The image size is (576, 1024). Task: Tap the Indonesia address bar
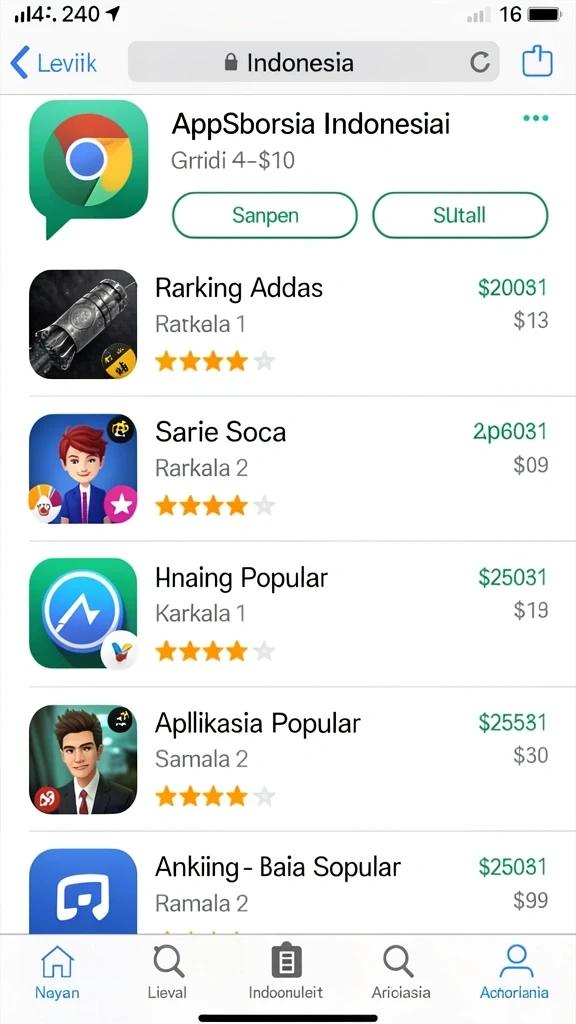(x=313, y=62)
